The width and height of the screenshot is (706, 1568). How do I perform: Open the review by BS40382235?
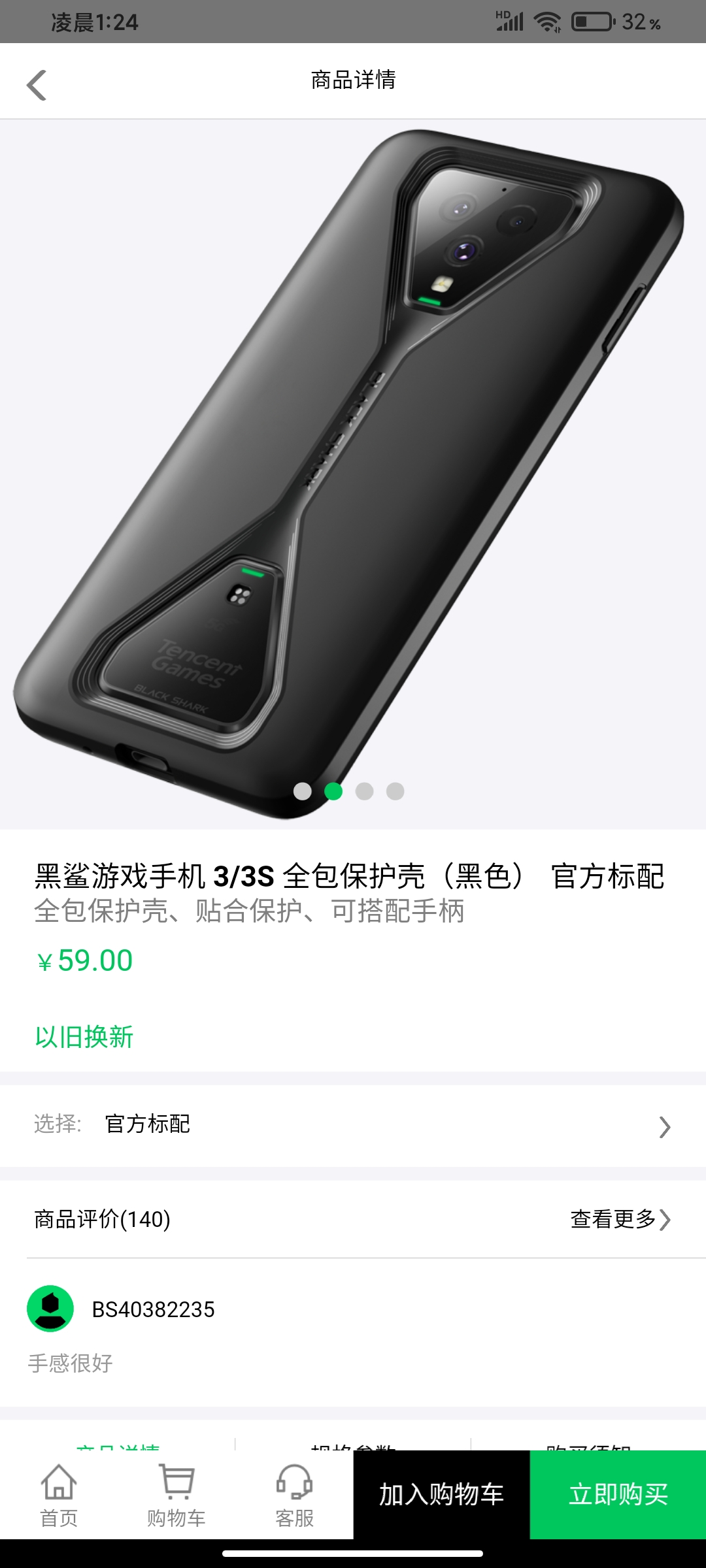353,1333
